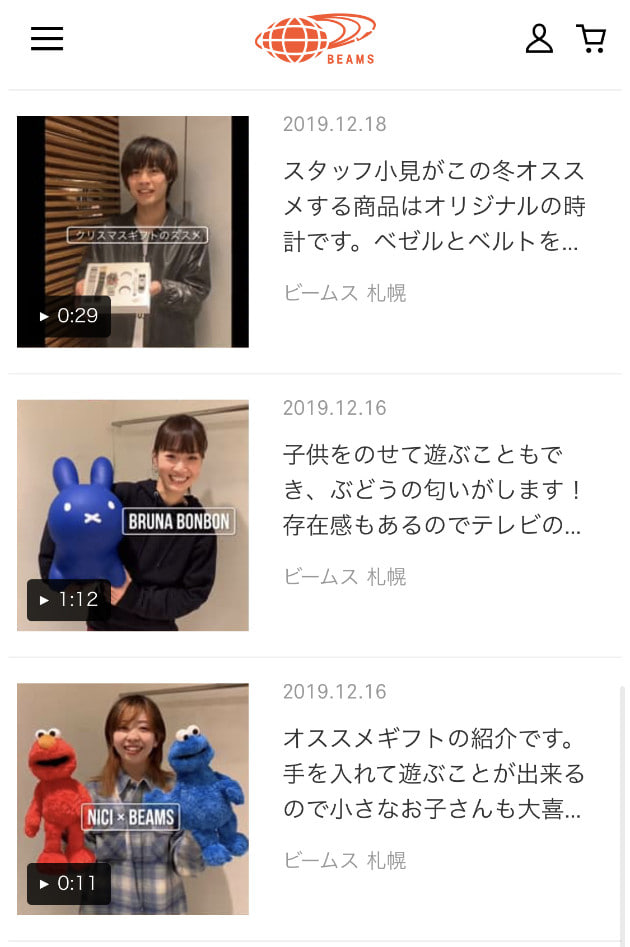Screen dimensions: 630x947
Task: Open the recommended gift introduction post
Action: 433,773
